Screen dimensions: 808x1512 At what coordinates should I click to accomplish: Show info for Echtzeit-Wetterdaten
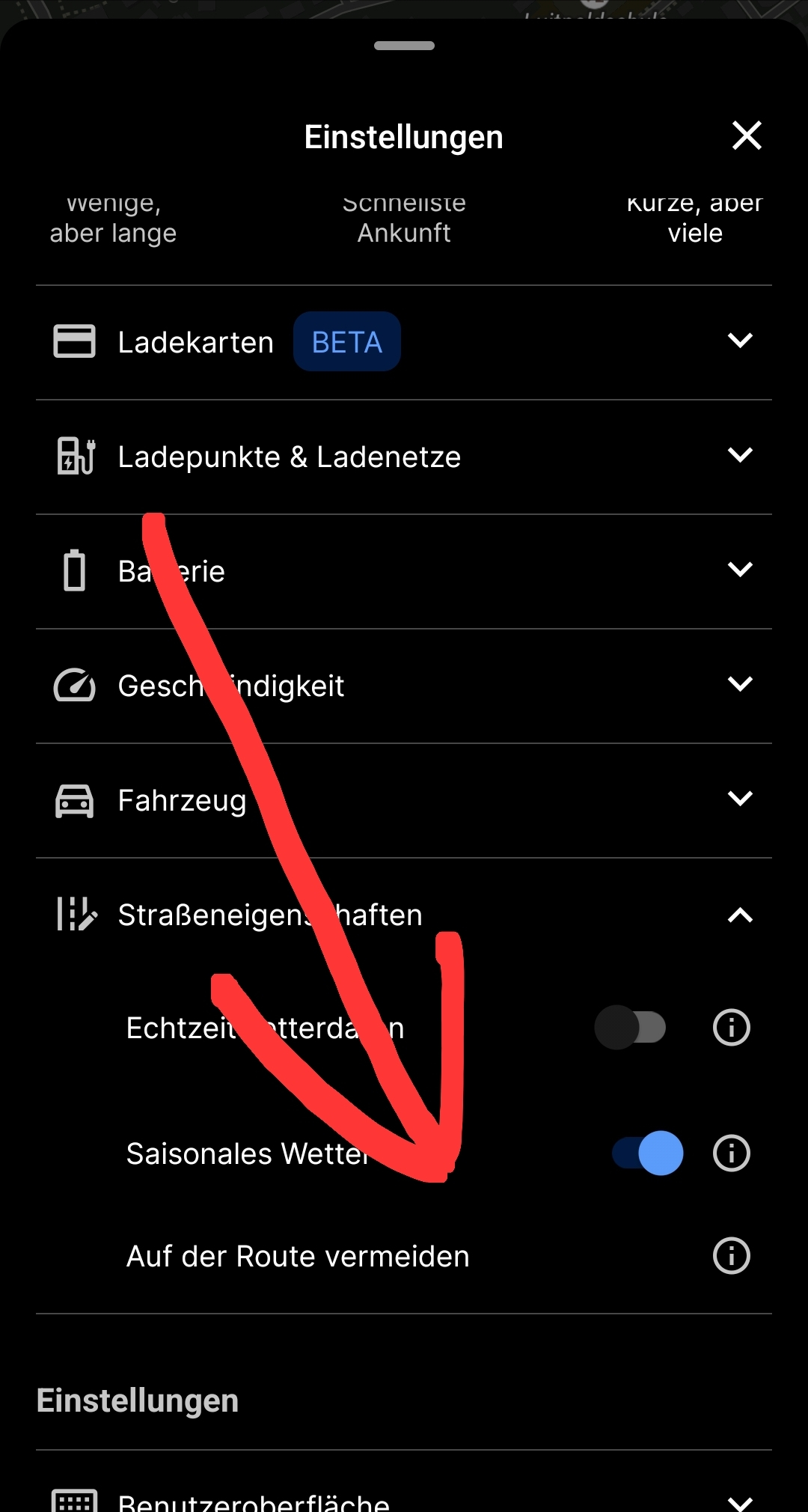731,1028
